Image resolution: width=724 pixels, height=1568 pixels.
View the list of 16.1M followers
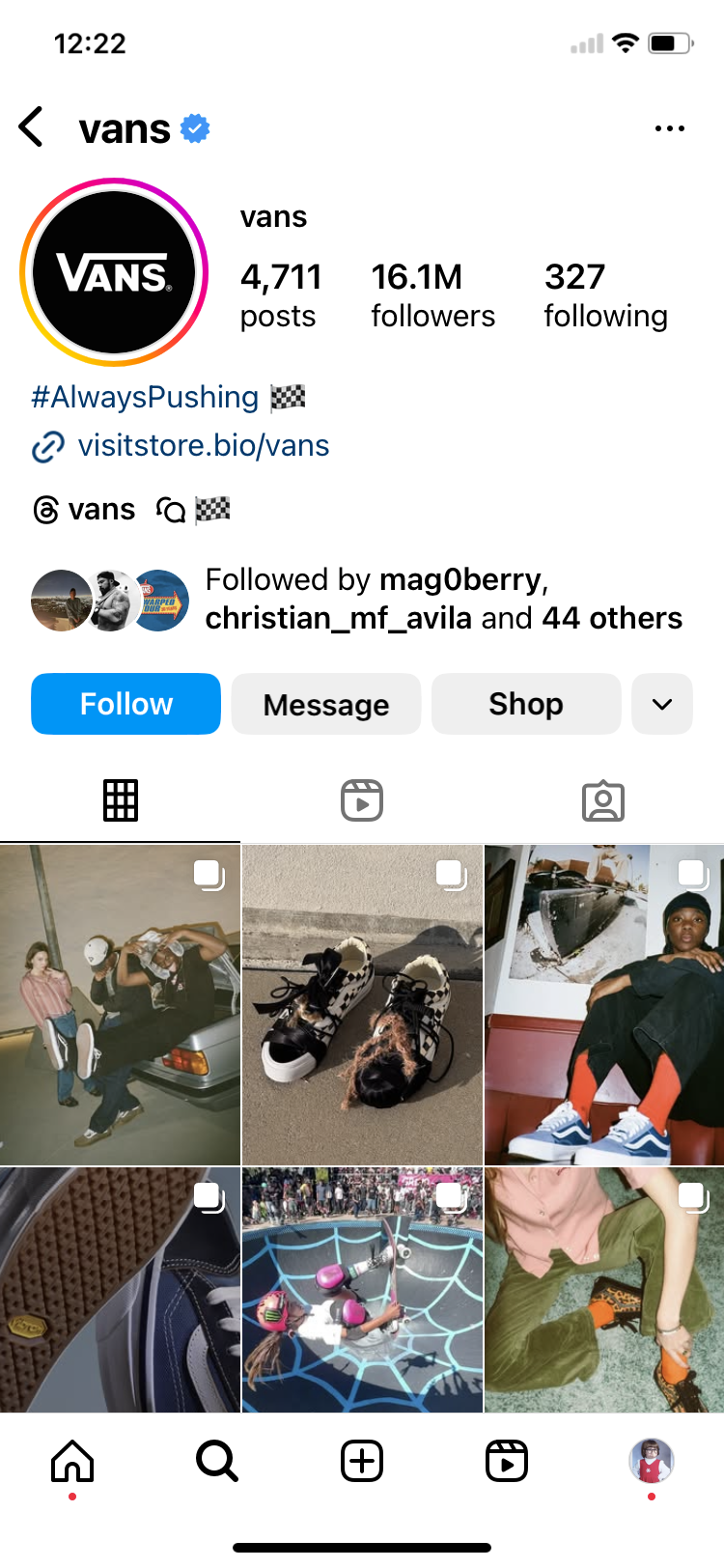432,294
